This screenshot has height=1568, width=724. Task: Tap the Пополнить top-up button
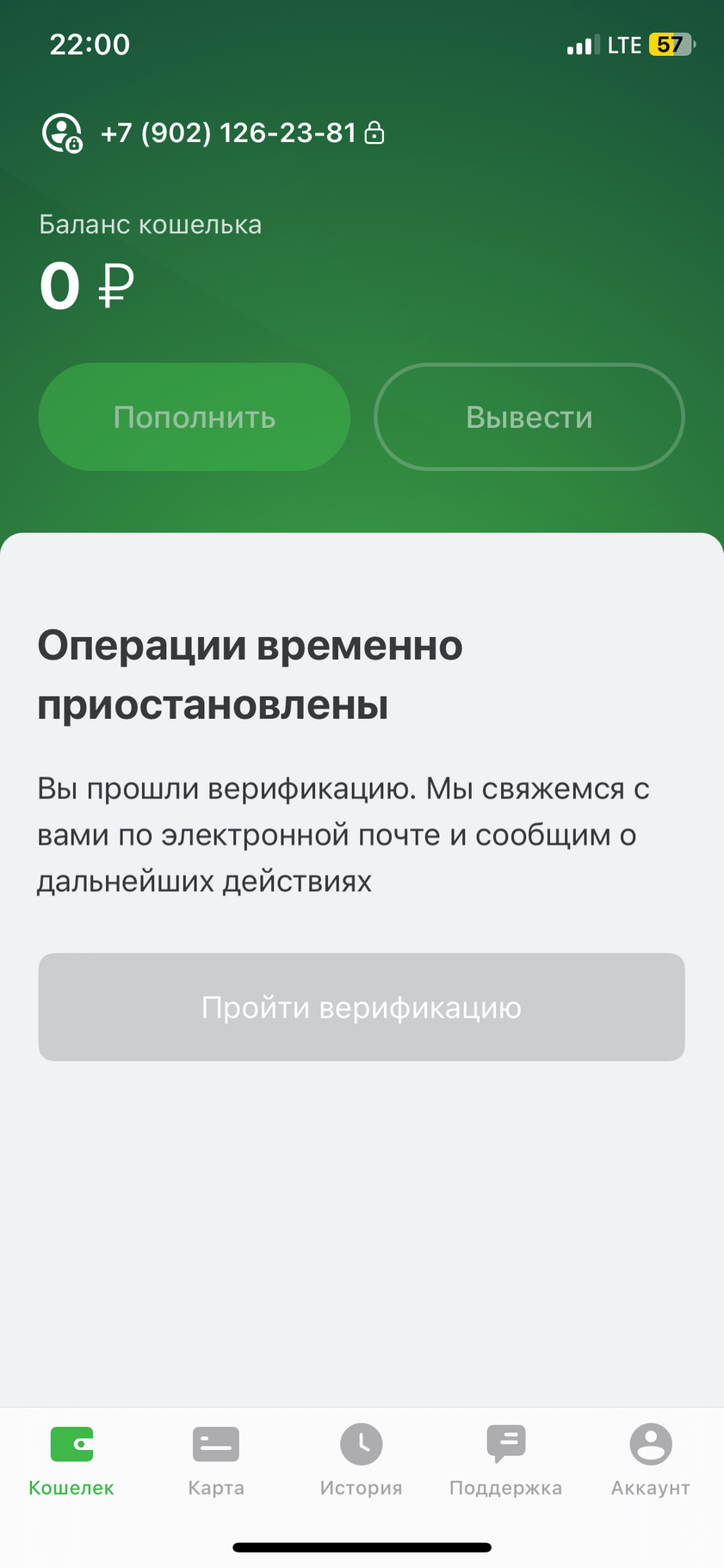click(x=195, y=417)
